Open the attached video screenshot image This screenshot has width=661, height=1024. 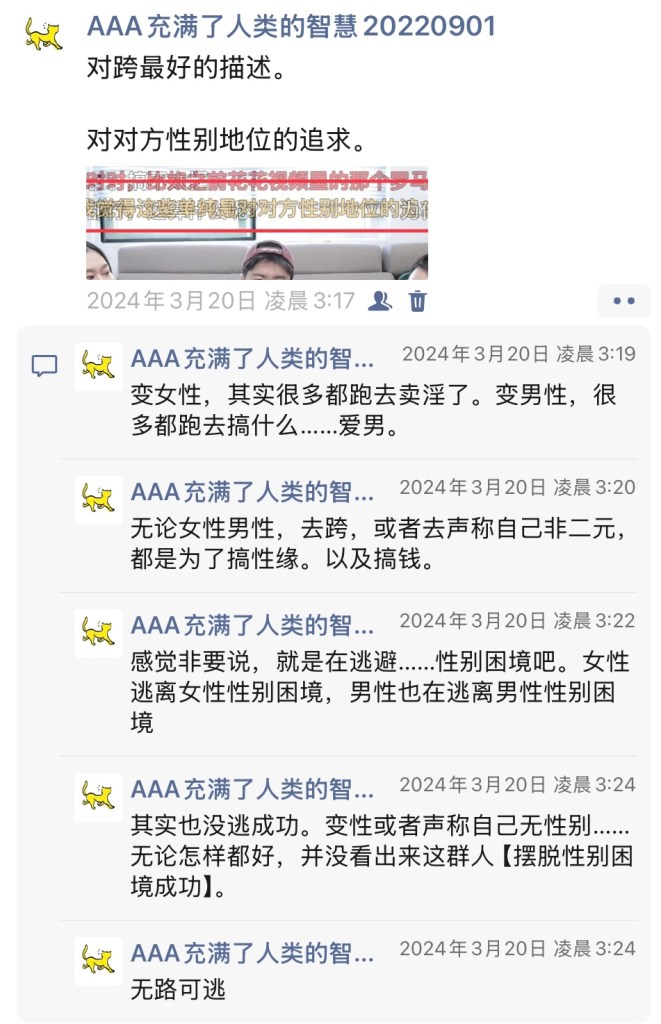(257, 222)
